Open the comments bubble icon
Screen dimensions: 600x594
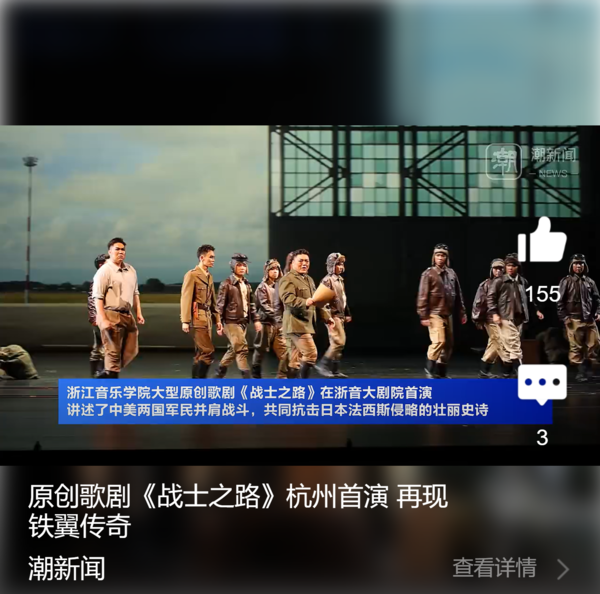pos(542,385)
